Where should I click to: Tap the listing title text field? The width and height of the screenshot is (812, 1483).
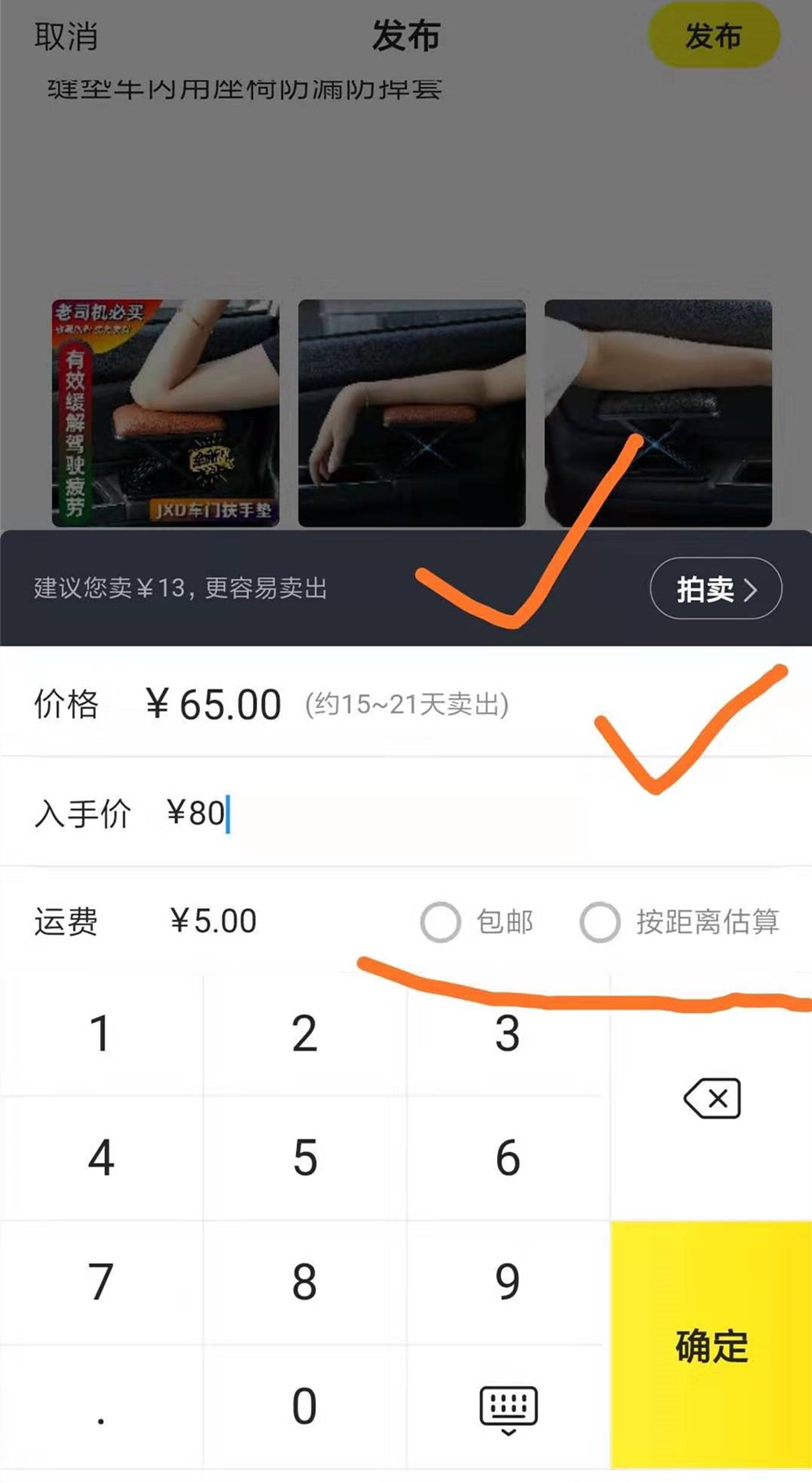[x=244, y=90]
